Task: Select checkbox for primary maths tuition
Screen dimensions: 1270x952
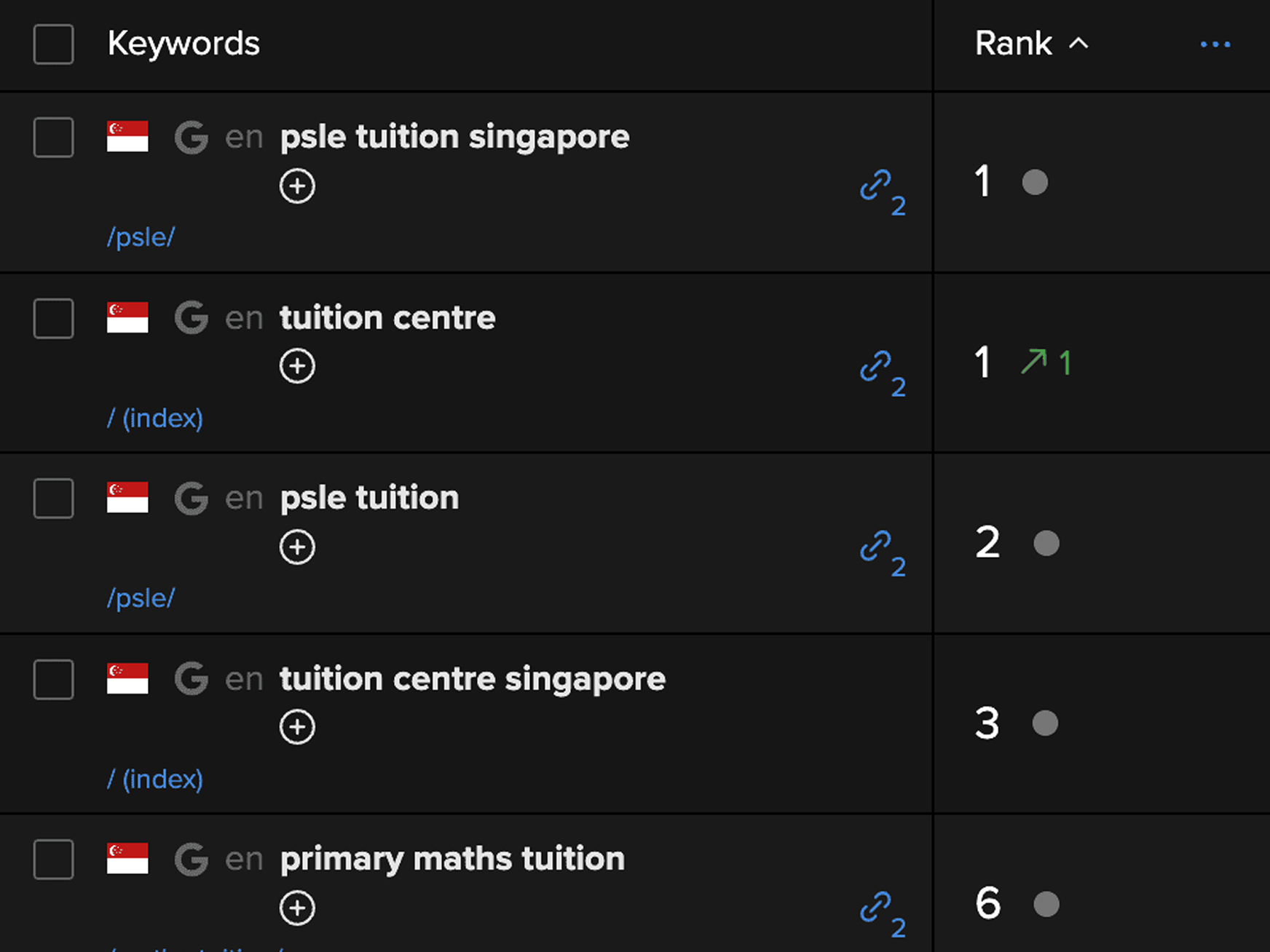Action: [x=53, y=860]
